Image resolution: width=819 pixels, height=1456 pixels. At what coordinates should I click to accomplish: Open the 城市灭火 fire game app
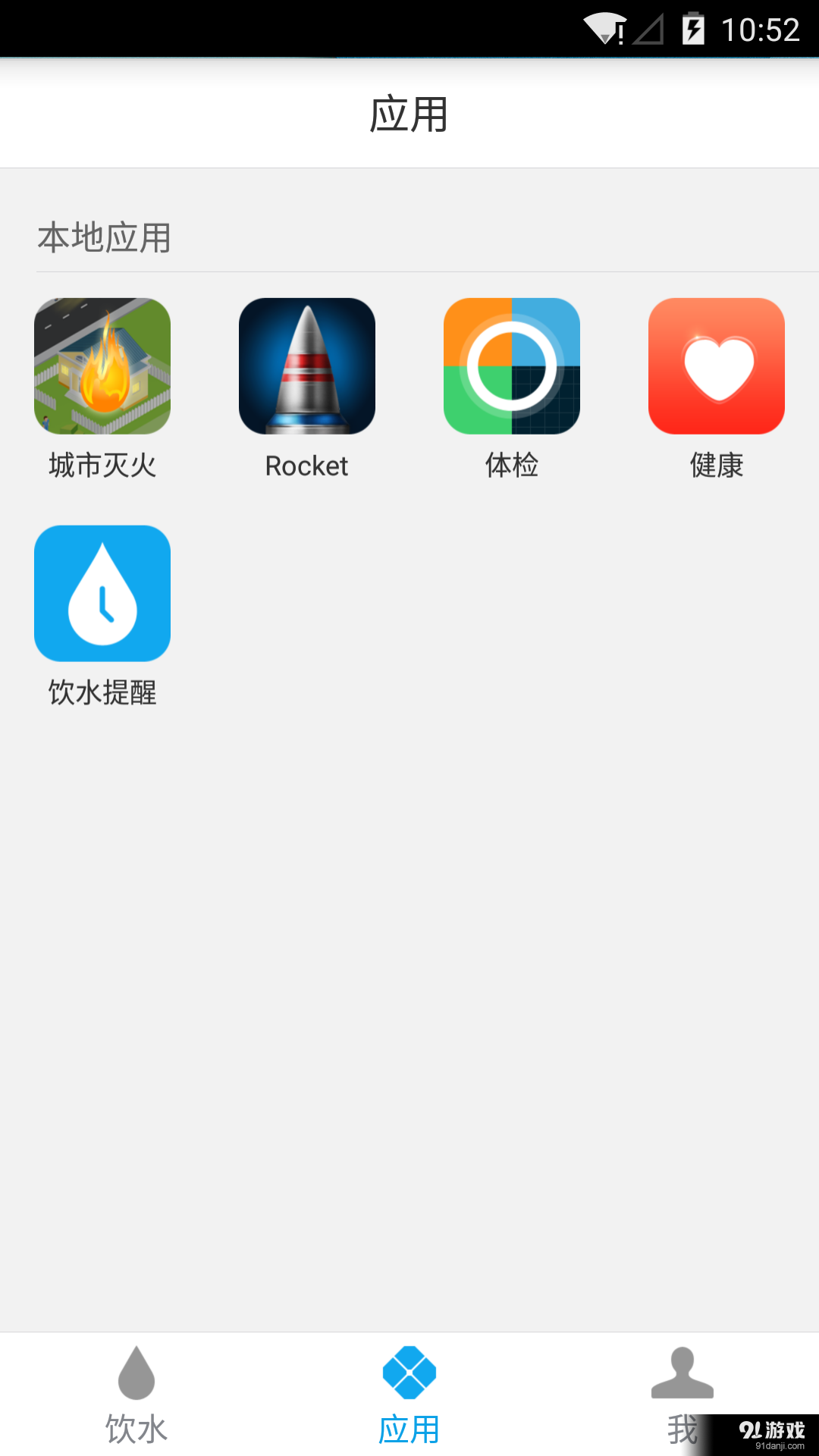(102, 366)
